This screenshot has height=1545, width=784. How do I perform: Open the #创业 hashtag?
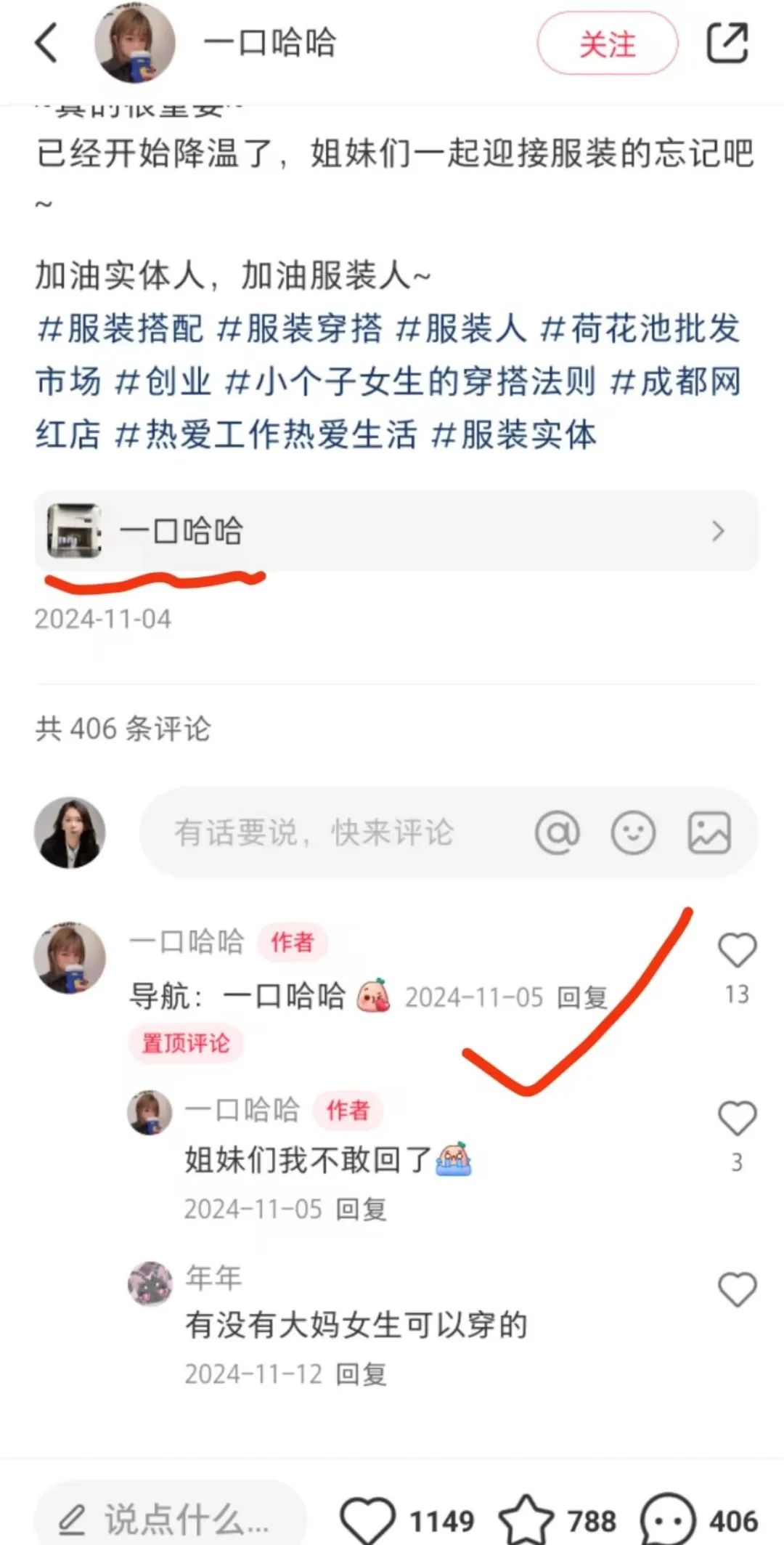point(163,381)
